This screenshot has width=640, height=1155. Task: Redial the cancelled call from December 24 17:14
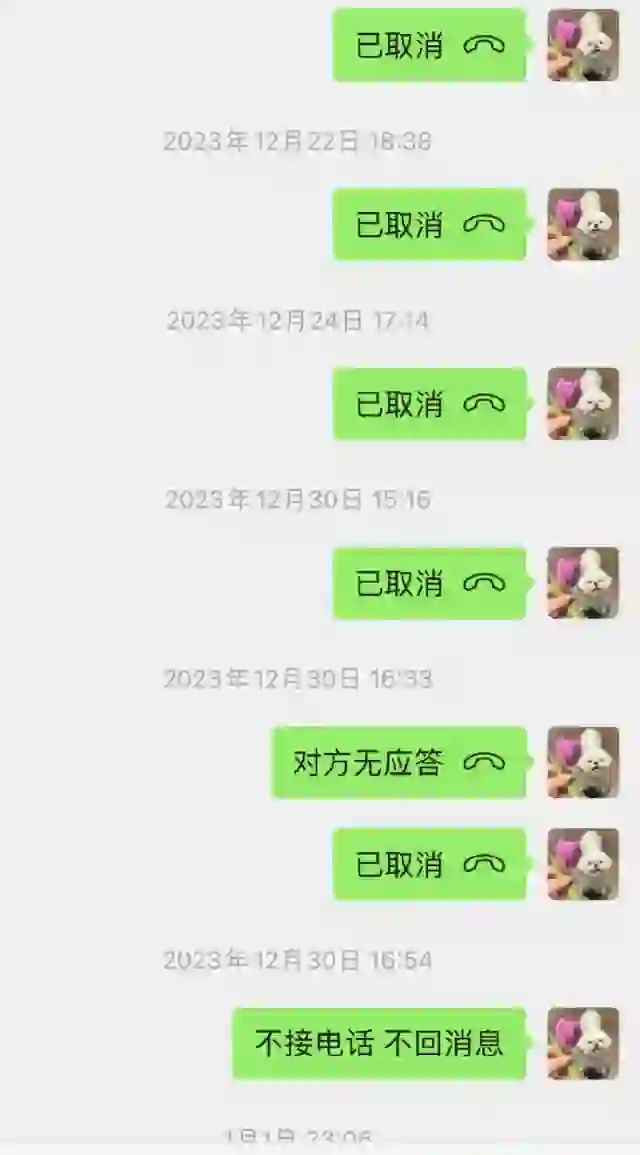tap(429, 404)
